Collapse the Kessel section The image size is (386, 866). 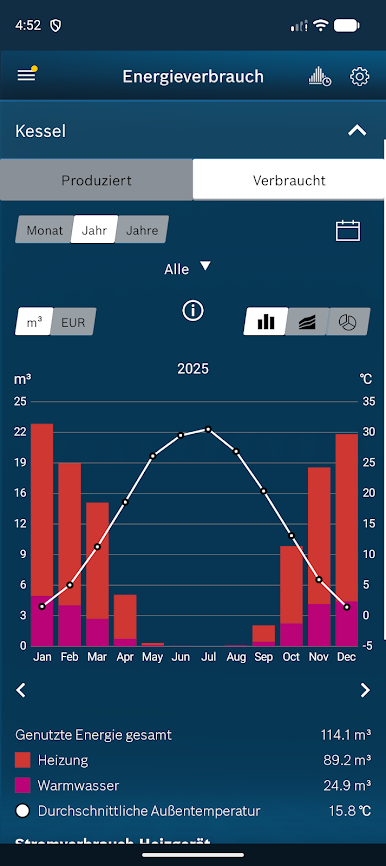[357, 131]
